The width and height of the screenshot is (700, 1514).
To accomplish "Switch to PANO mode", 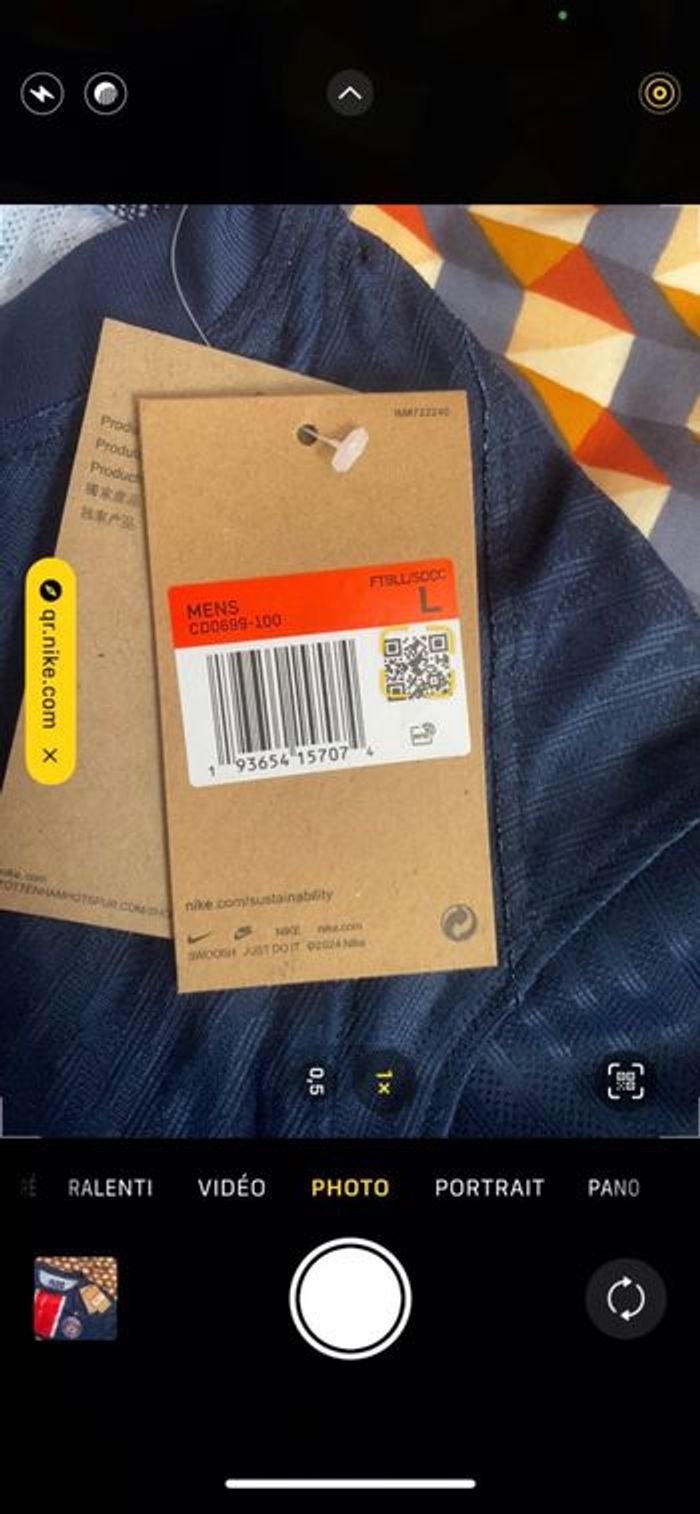I will click(x=613, y=1188).
